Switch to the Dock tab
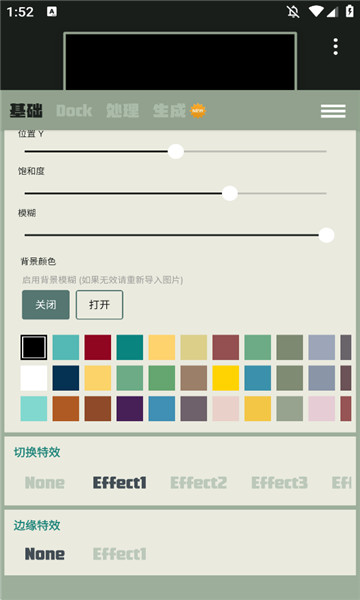 (x=74, y=111)
